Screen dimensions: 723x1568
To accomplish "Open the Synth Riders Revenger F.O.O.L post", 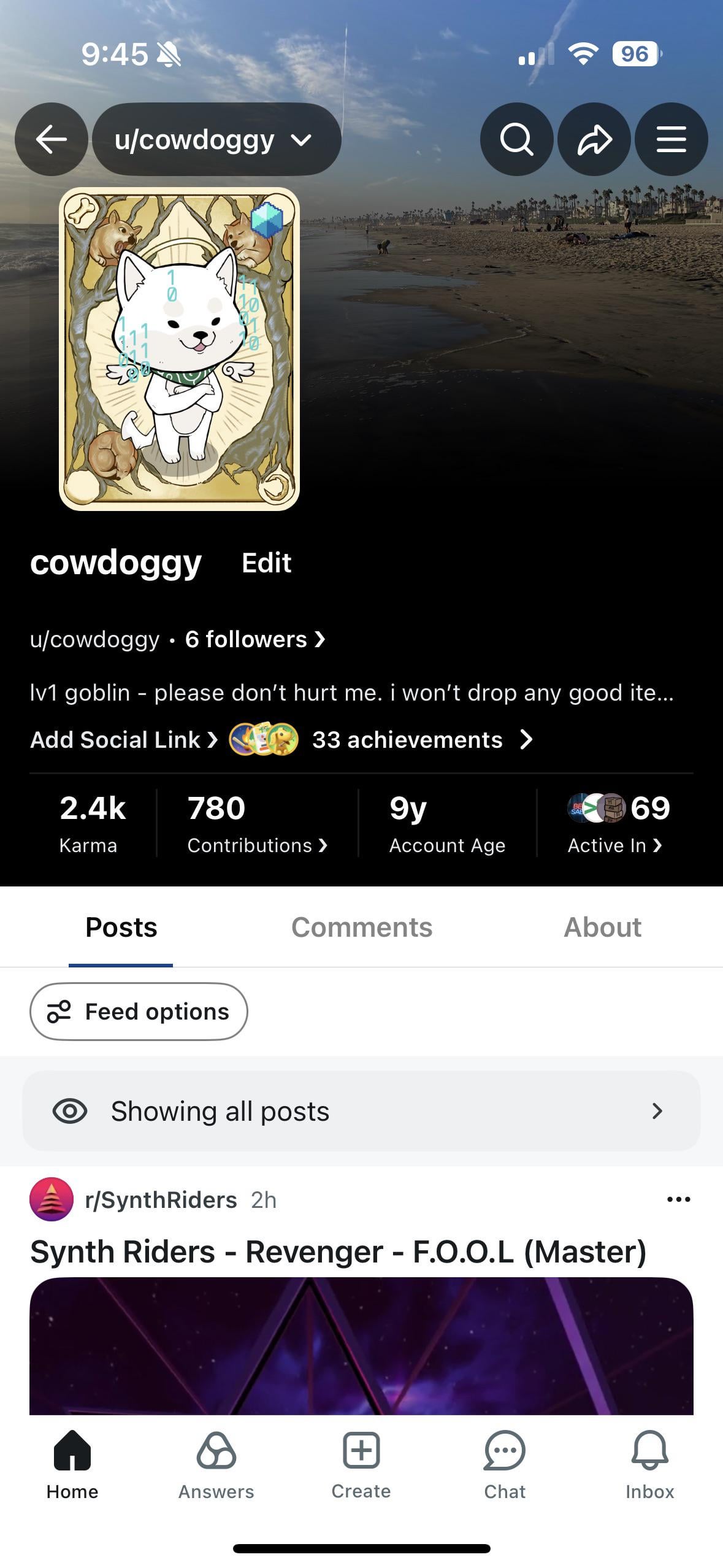I will coord(338,1252).
